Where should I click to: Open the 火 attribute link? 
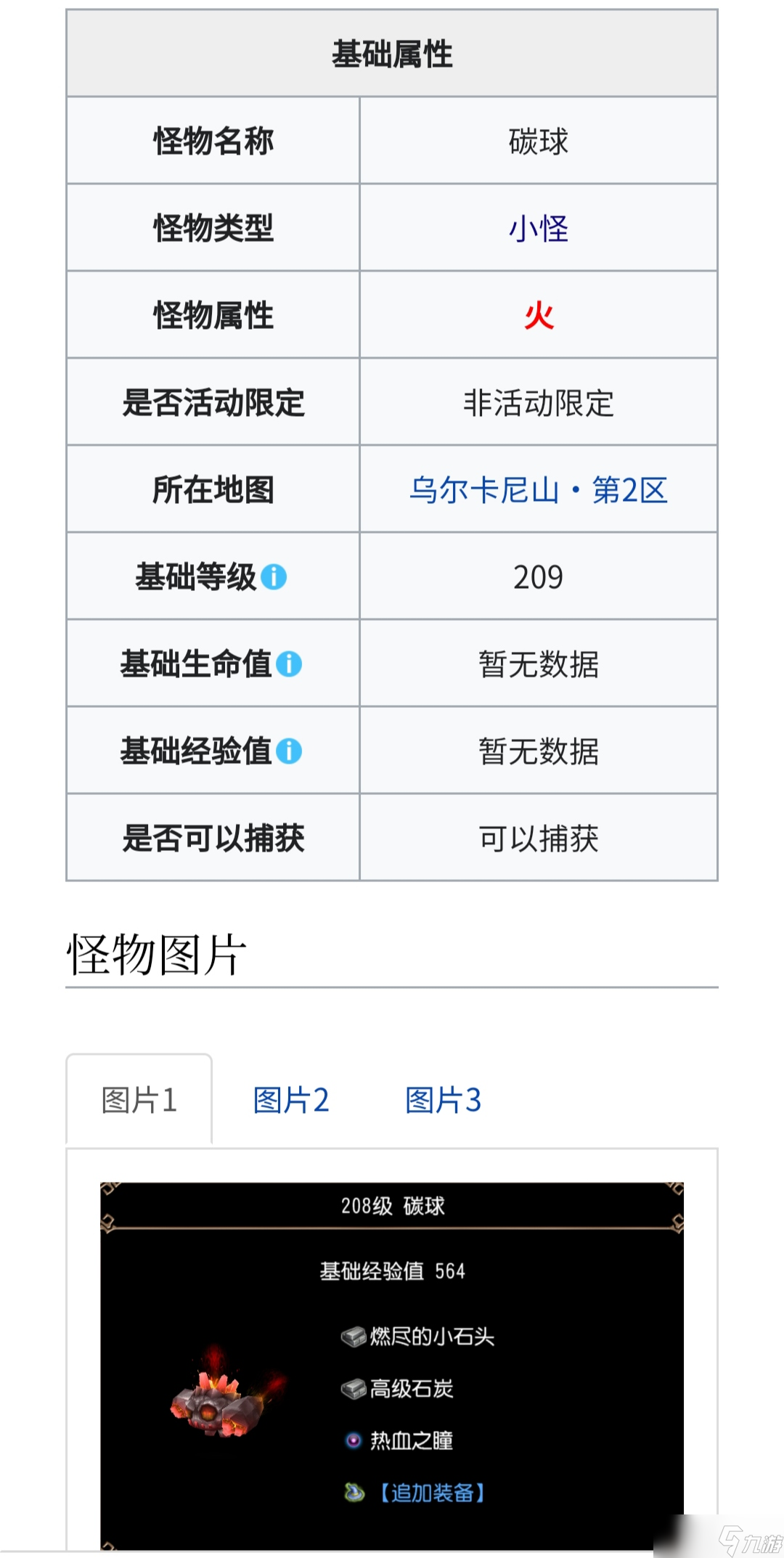(x=539, y=316)
